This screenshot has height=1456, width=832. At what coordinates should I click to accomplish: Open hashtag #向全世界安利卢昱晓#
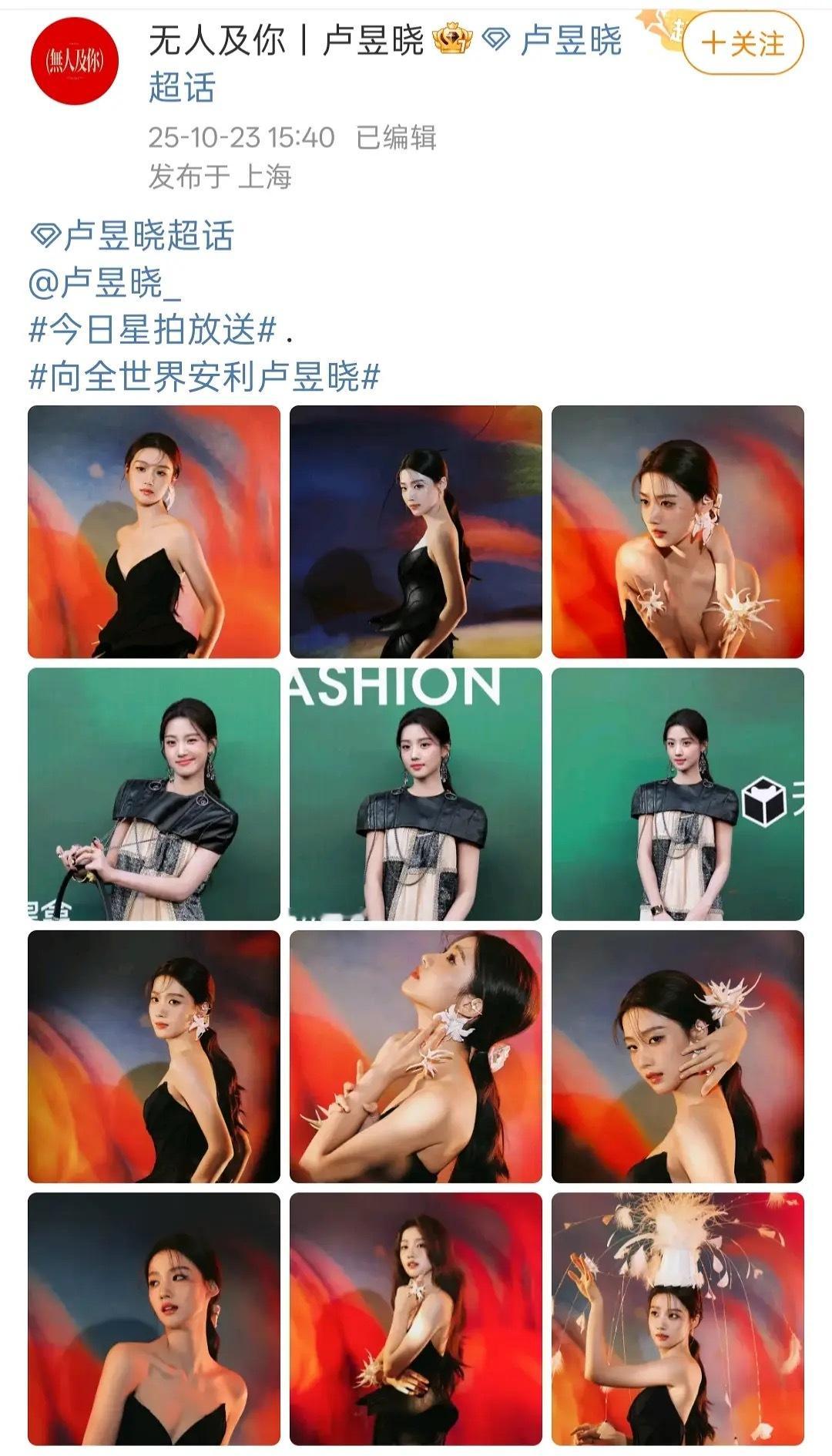(x=204, y=375)
